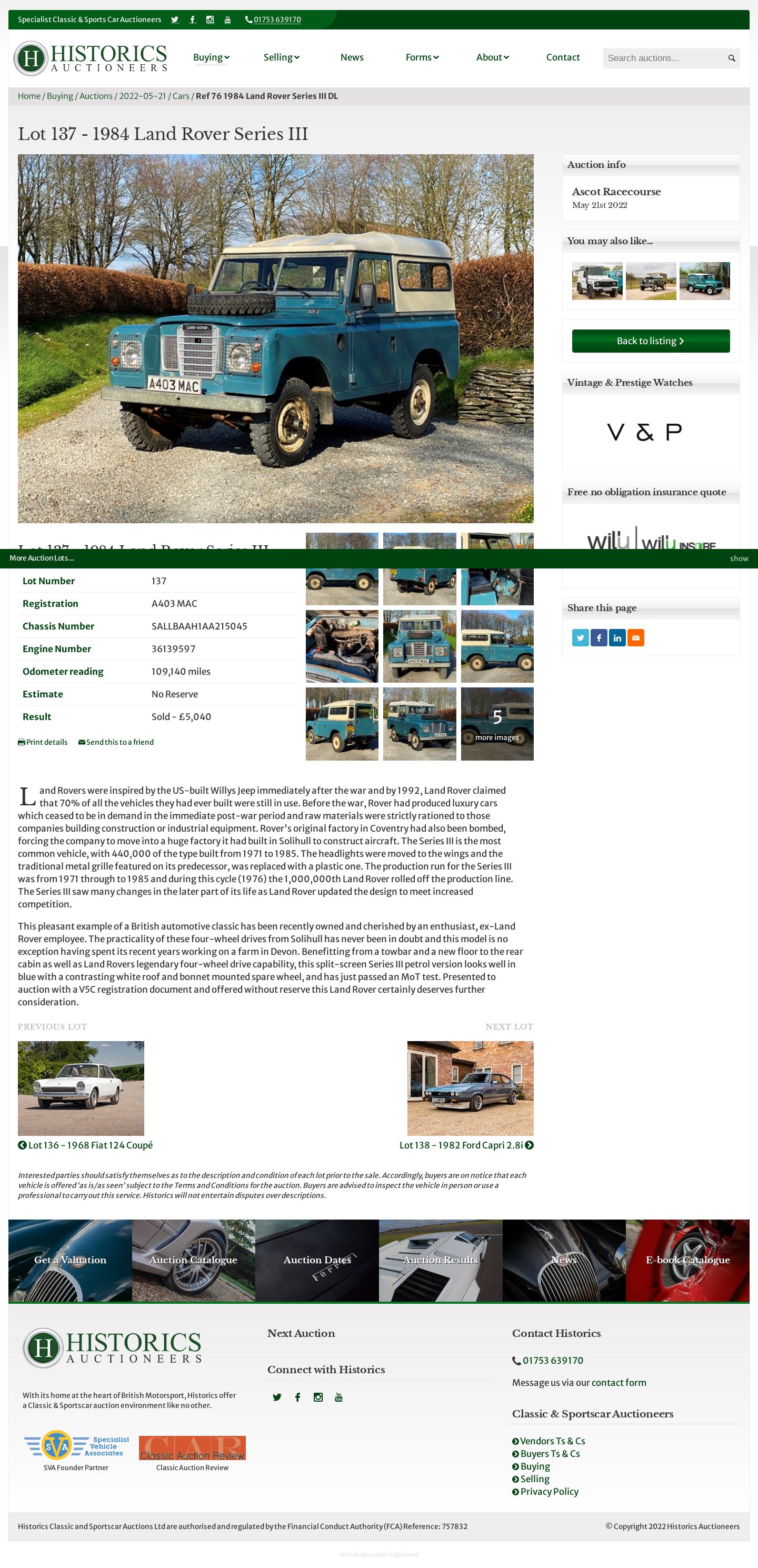Print details of this lot
This screenshot has height=1568, width=758.
pos(43,742)
